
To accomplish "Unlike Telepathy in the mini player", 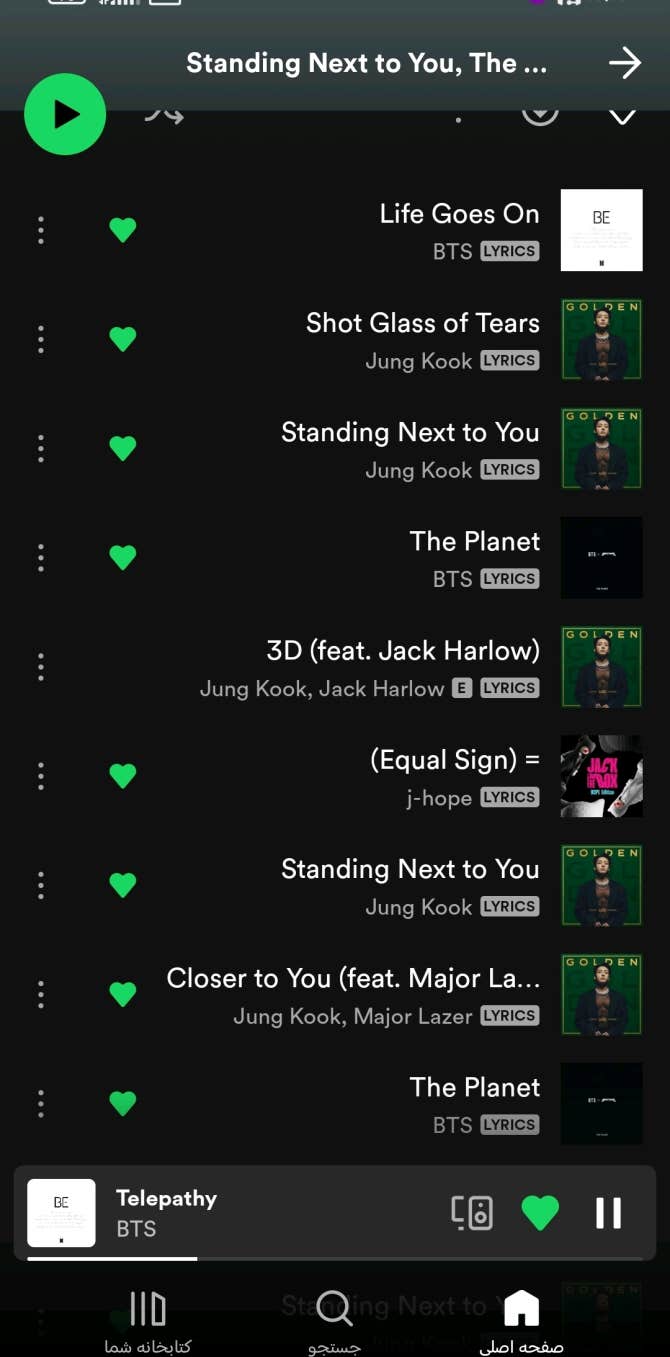I will 540,1213.
